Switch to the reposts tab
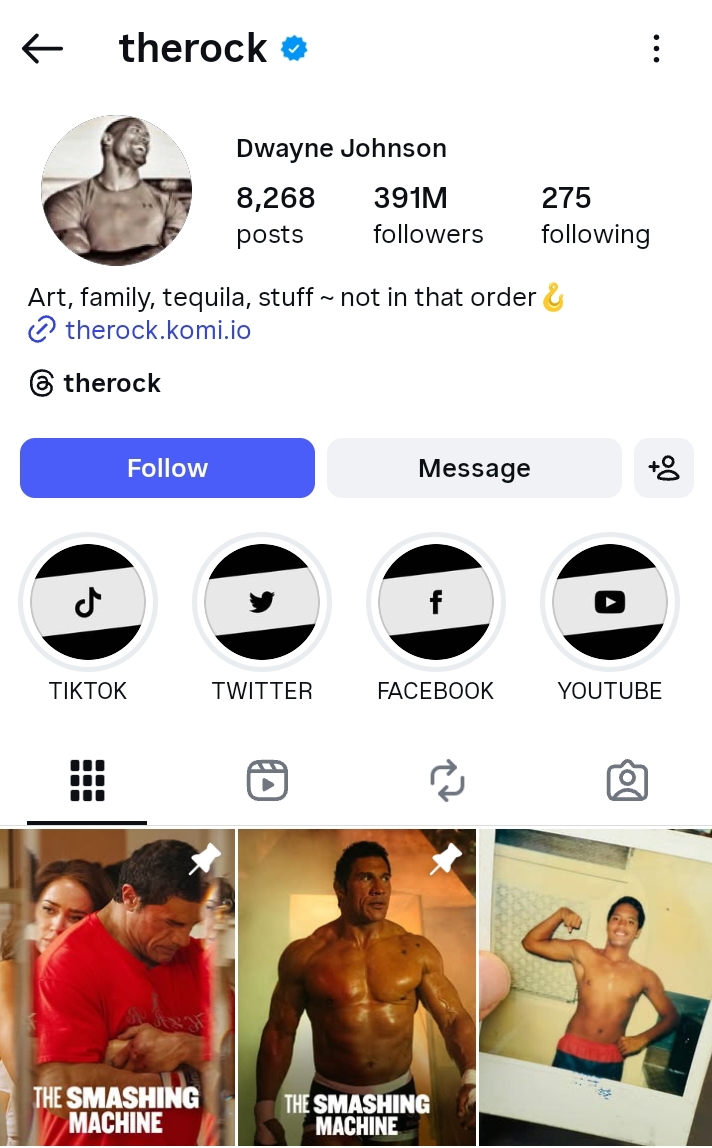 pos(447,781)
